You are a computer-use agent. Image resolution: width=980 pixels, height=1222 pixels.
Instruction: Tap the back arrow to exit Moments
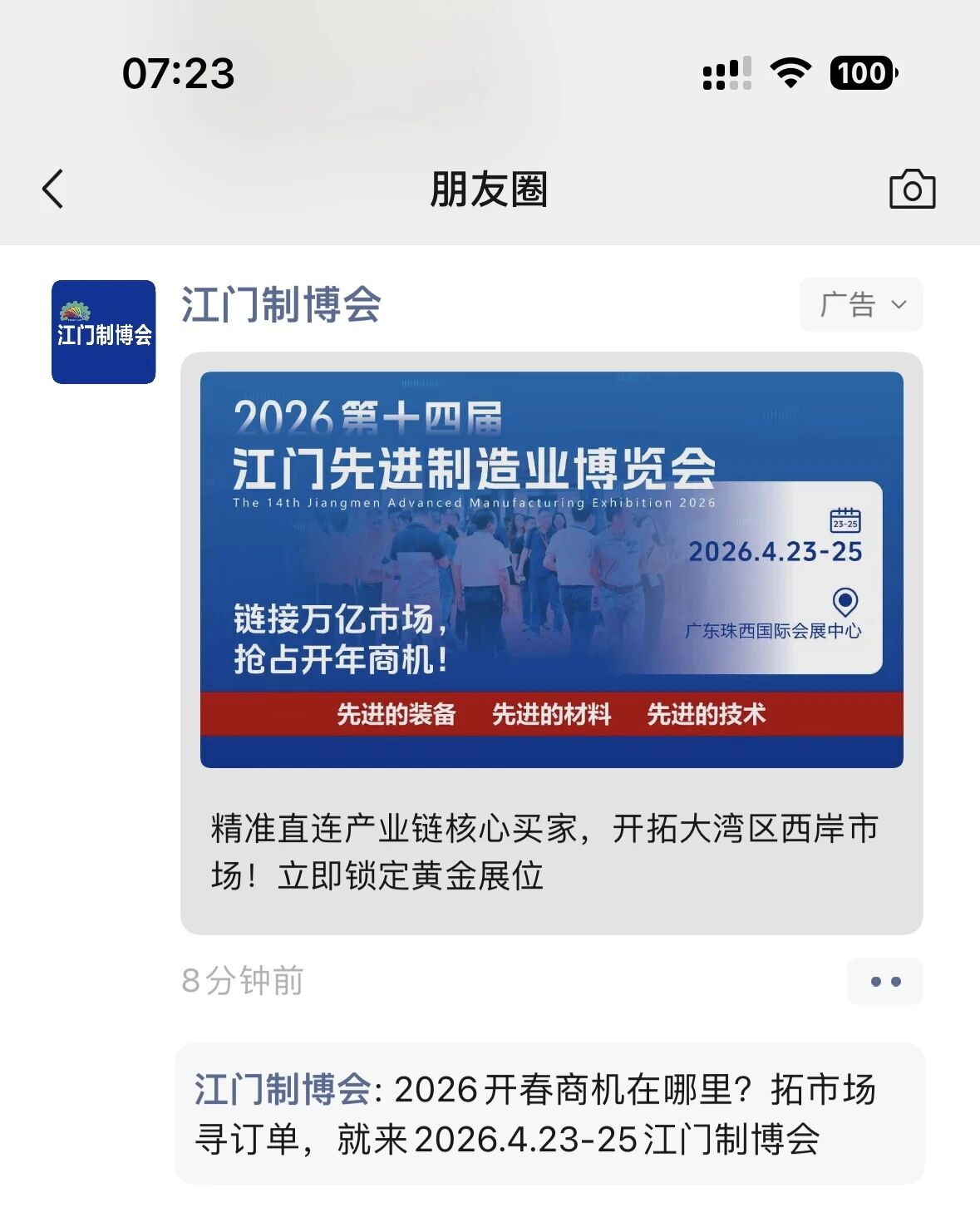click(x=52, y=190)
